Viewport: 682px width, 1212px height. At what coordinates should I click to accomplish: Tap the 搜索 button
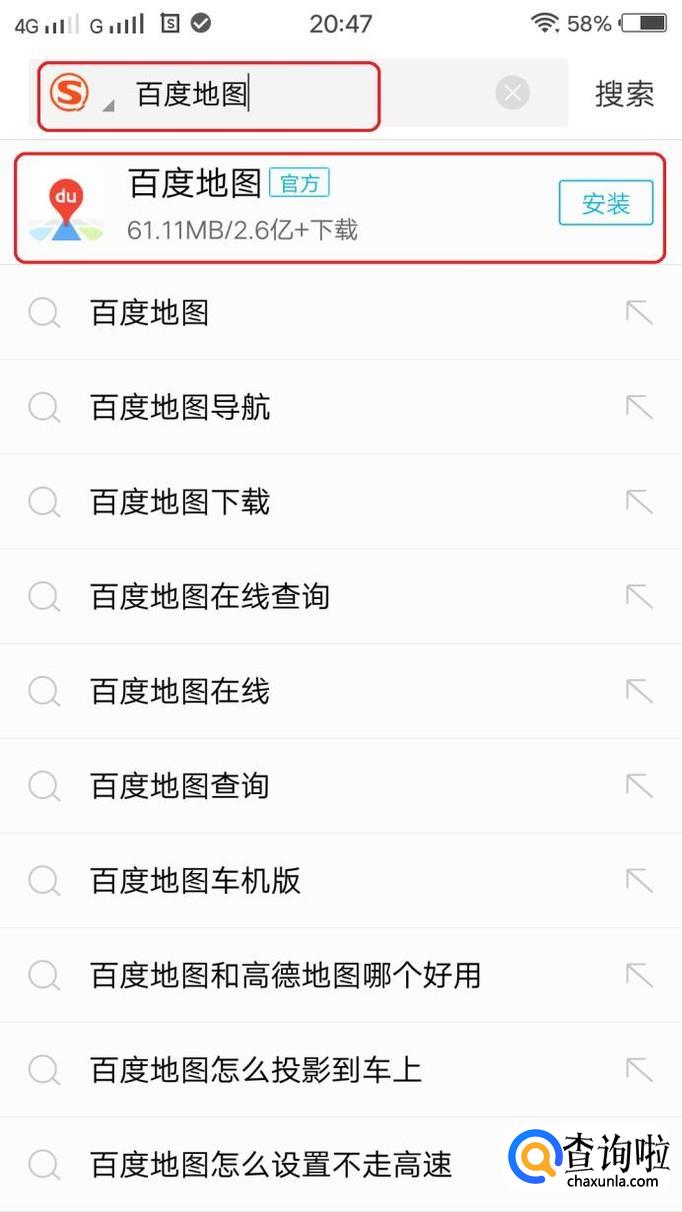pyautogui.click(x=624, y=95)
